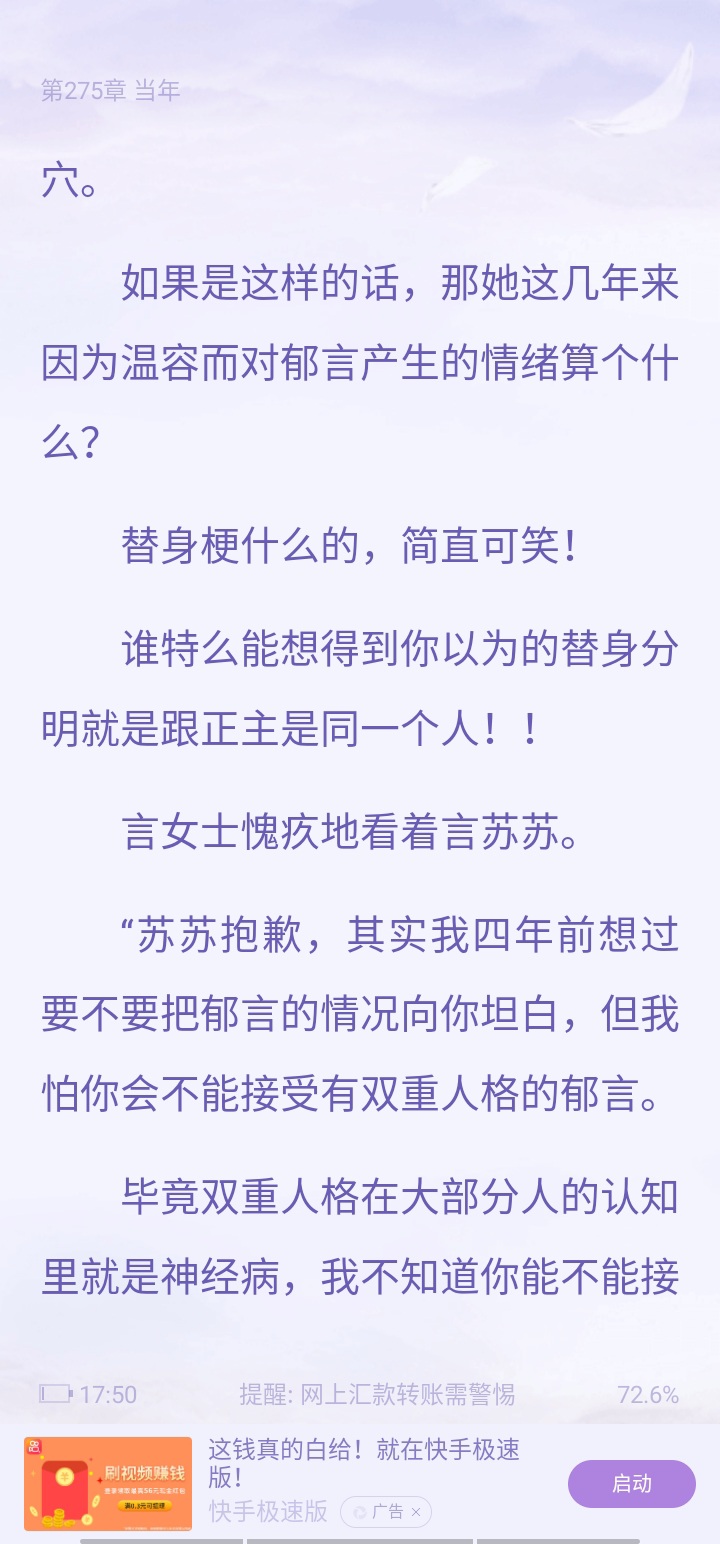Close the 快手极速版 ad banner
Viewport: 720px width, 1544px height.
[415, 1512]
